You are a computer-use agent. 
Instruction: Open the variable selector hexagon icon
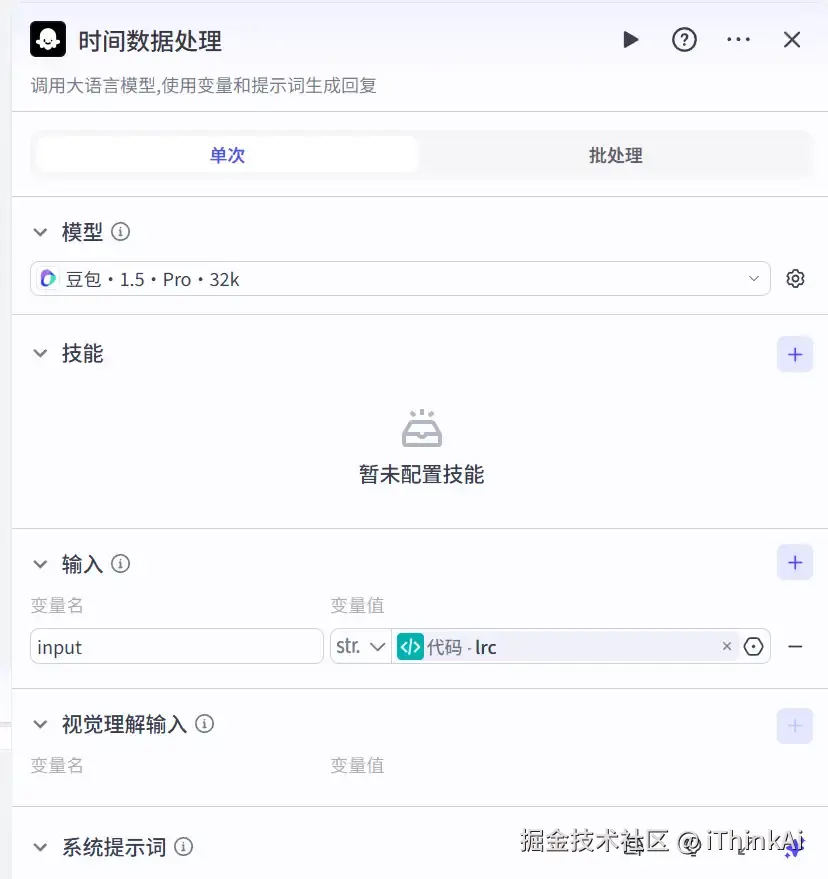tap(754, 647)
